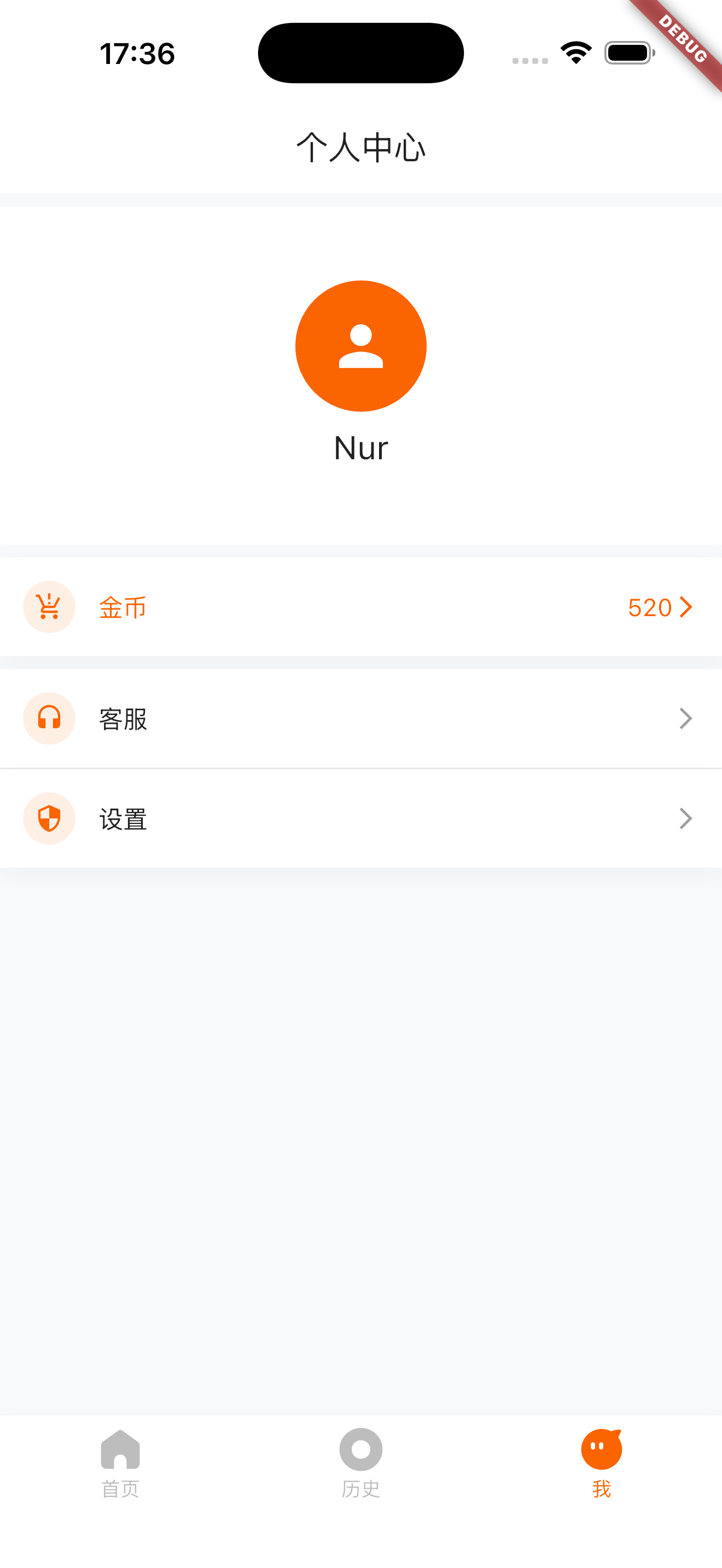
Task: Click the battery indicator in status bar
Action: click(630, 53)
